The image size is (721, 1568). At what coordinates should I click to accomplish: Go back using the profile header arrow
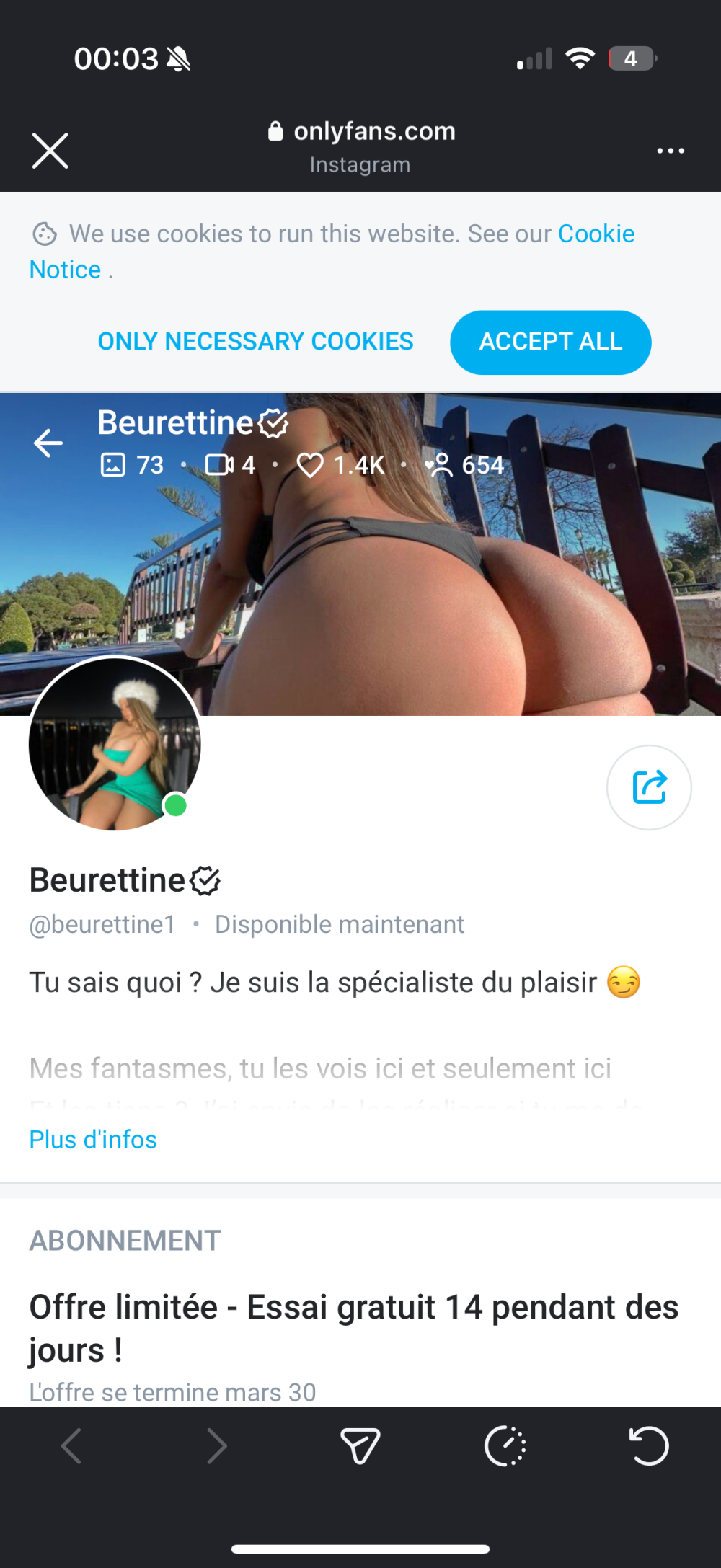[48, 443]
